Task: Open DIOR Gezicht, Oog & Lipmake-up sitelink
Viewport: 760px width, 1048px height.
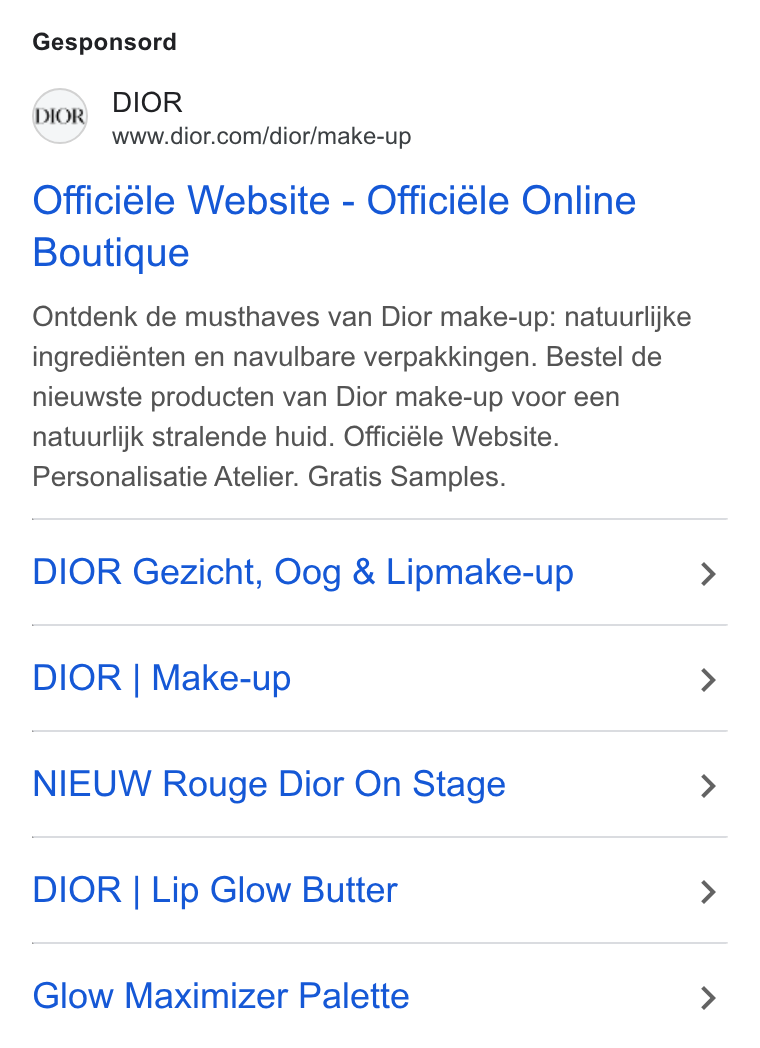Action: (x=380, y=573)
